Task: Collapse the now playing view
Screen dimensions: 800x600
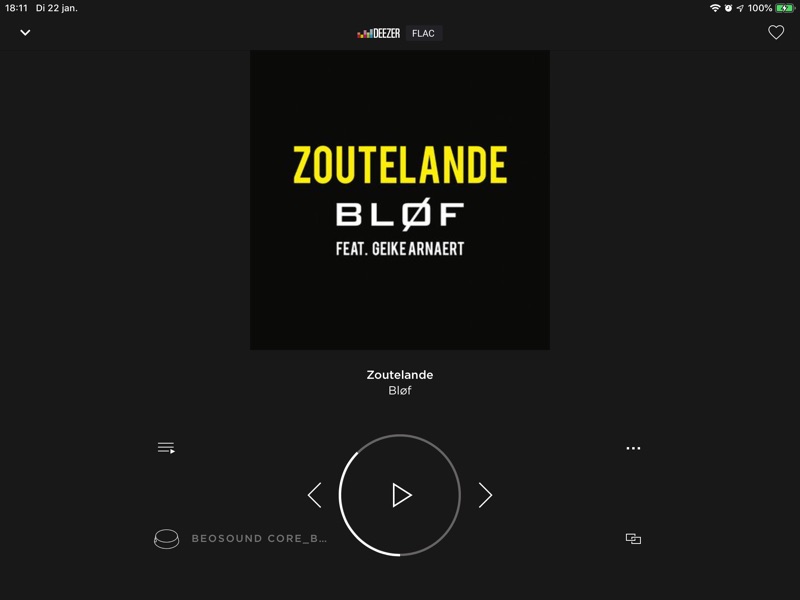Action: [25, 33]
